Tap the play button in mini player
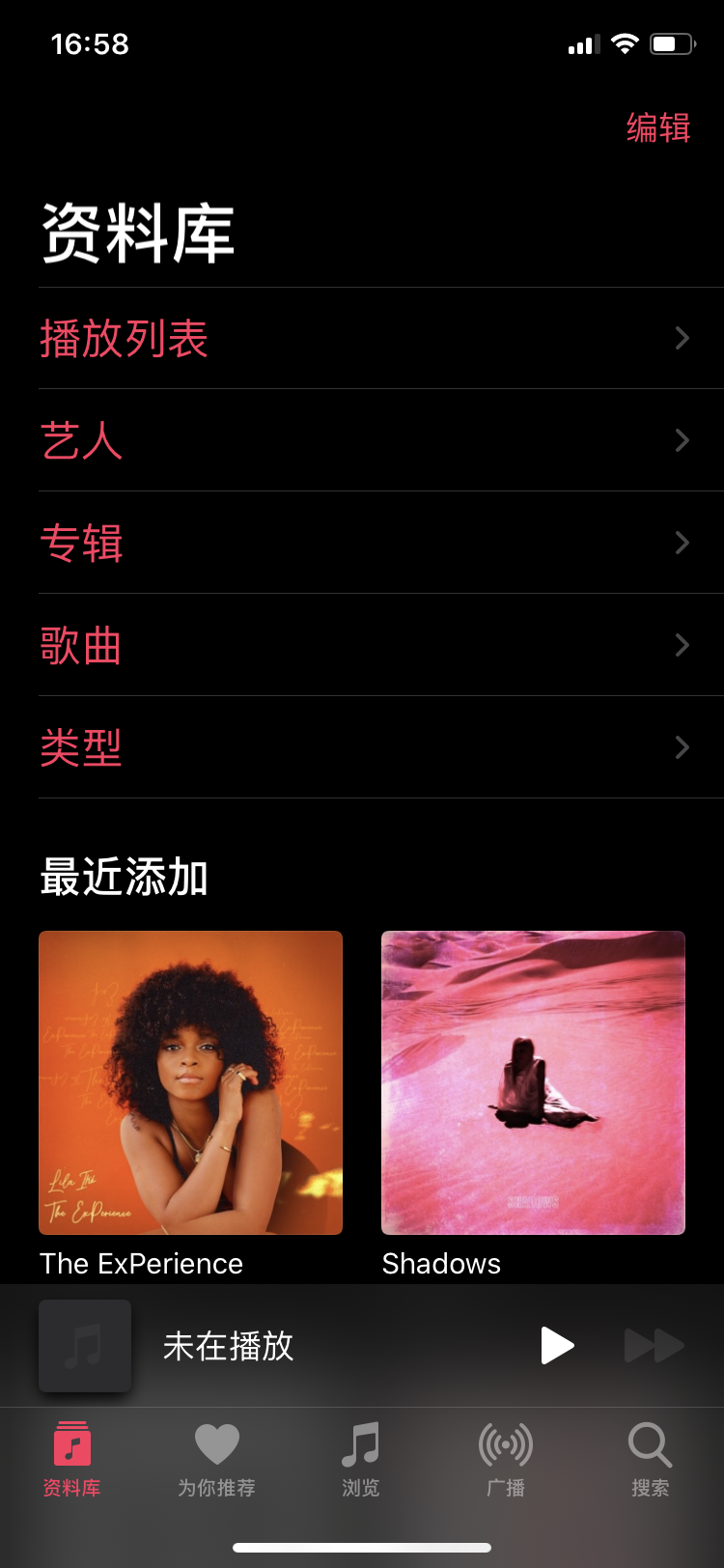The image size is (724, 1568). [x=557, y=1345]
